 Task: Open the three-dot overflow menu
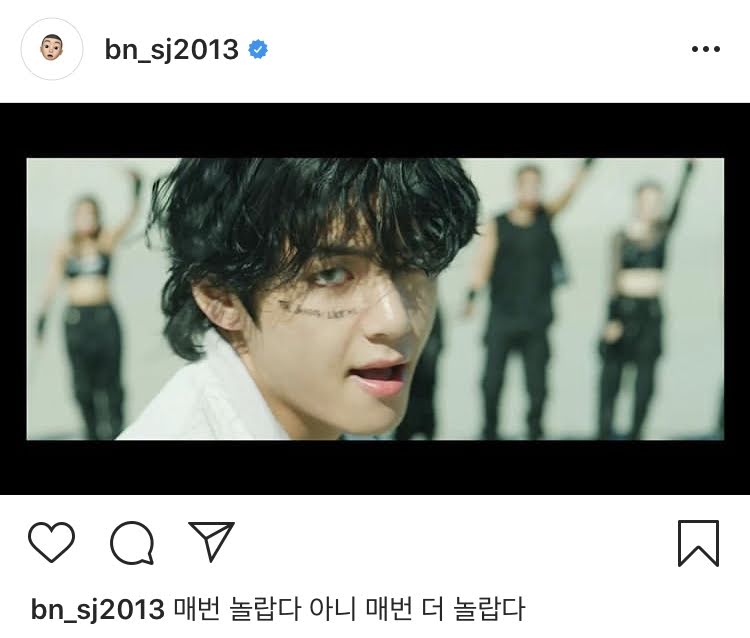pyautogui.click(x=706, y=49)
